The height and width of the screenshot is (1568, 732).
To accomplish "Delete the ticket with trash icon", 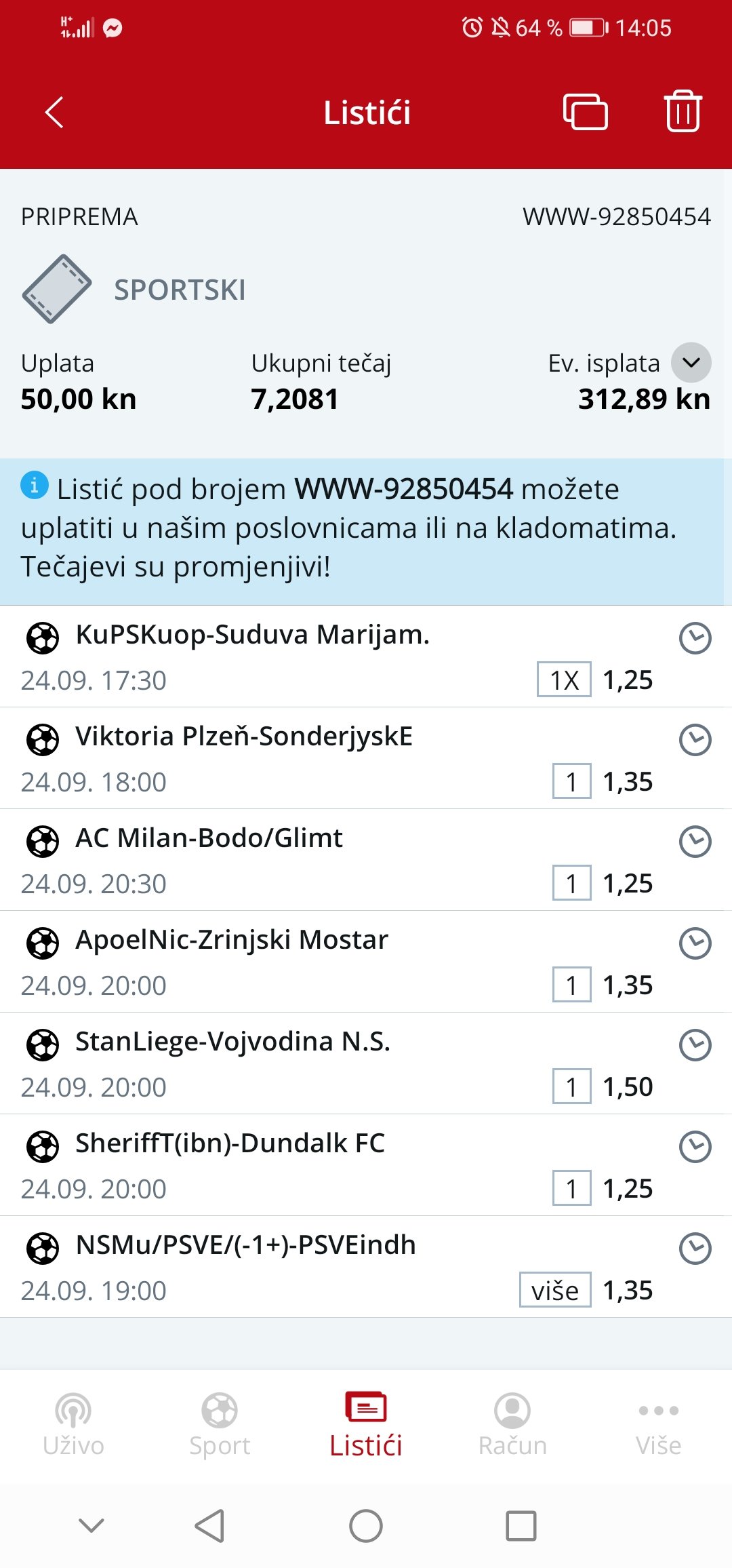I will [683, 111].
